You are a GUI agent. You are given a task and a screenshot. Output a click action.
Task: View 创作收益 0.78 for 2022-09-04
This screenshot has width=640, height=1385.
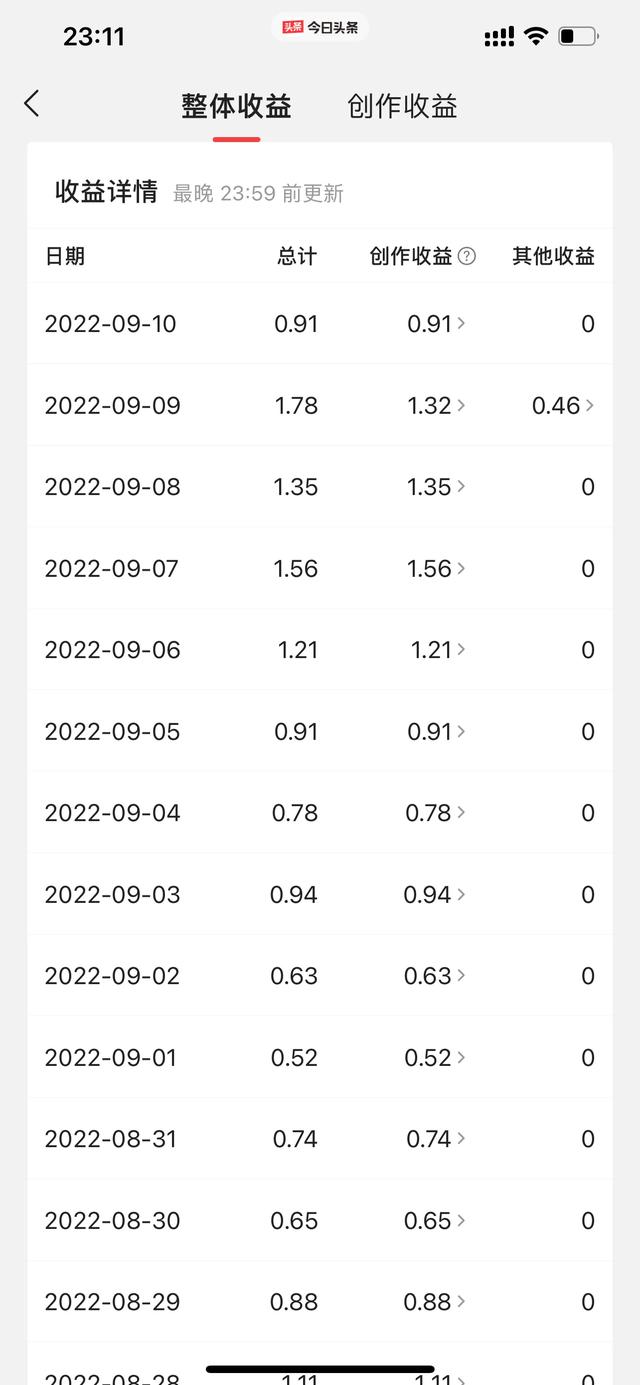pos(436,813)
